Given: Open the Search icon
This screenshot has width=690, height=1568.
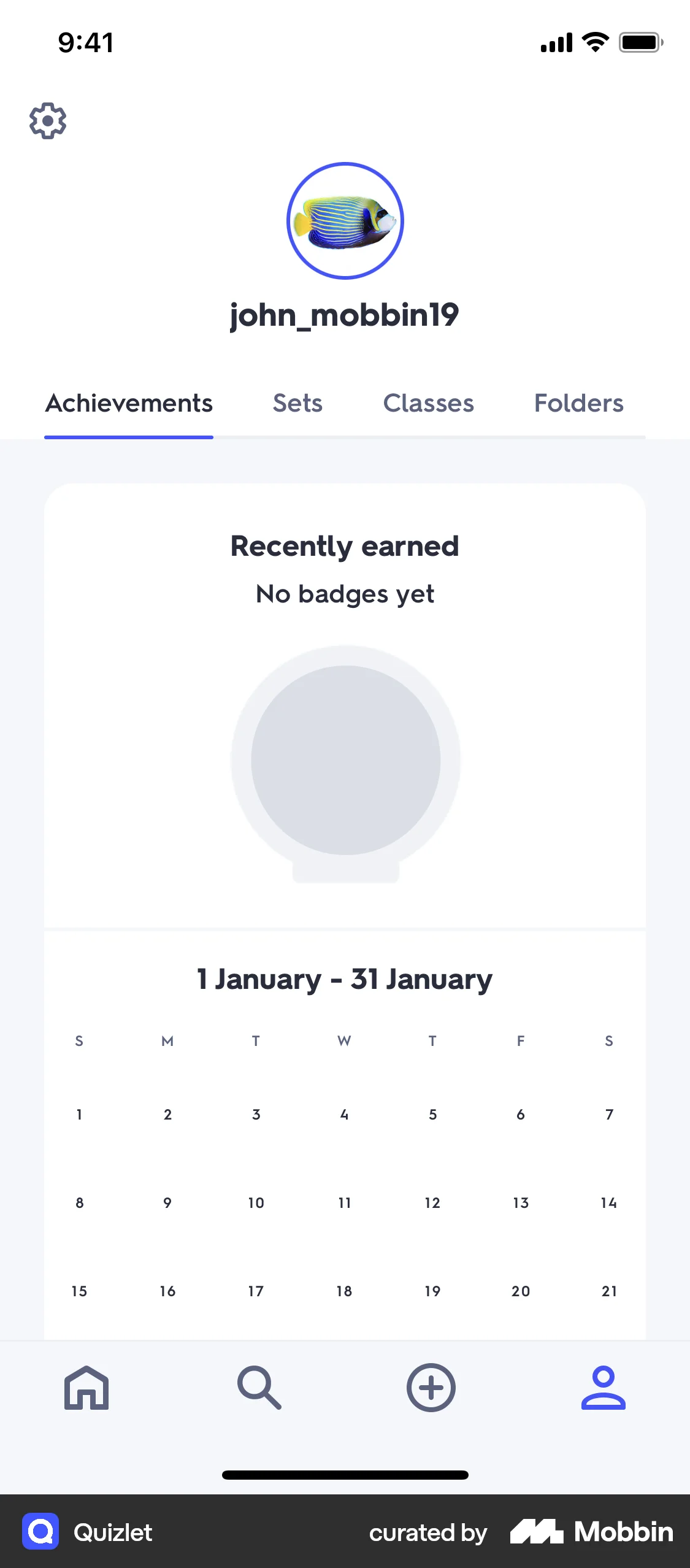Looking at the screenshot, I should click(258, 1388).
